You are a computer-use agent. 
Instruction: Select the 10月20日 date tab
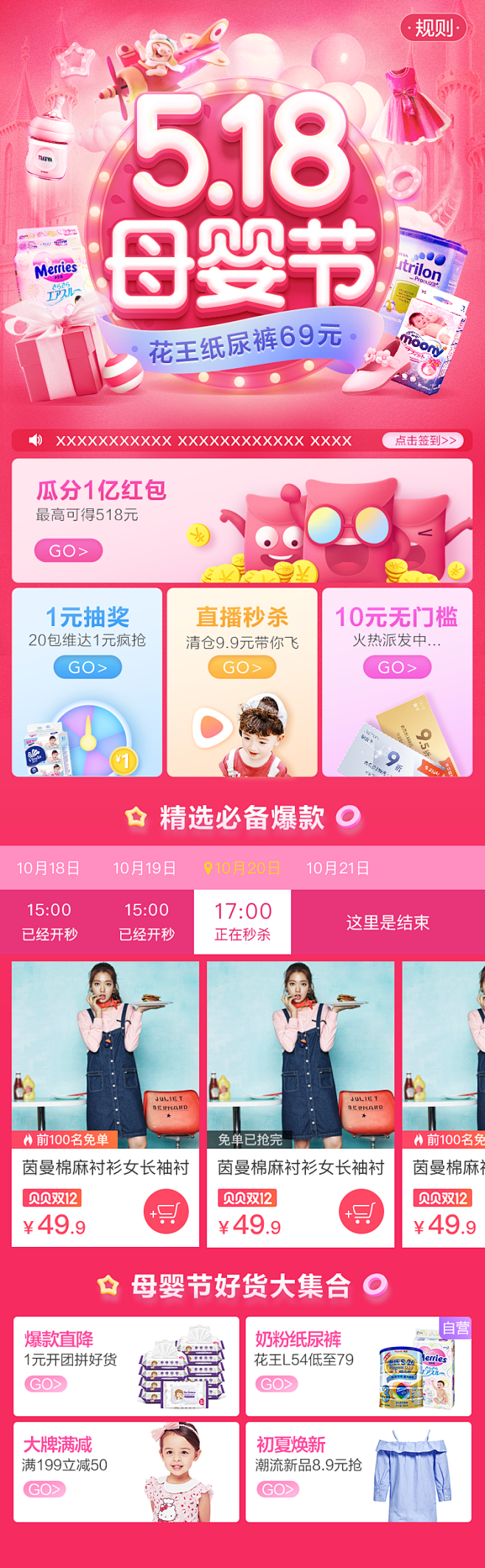(x=243, y=868)
